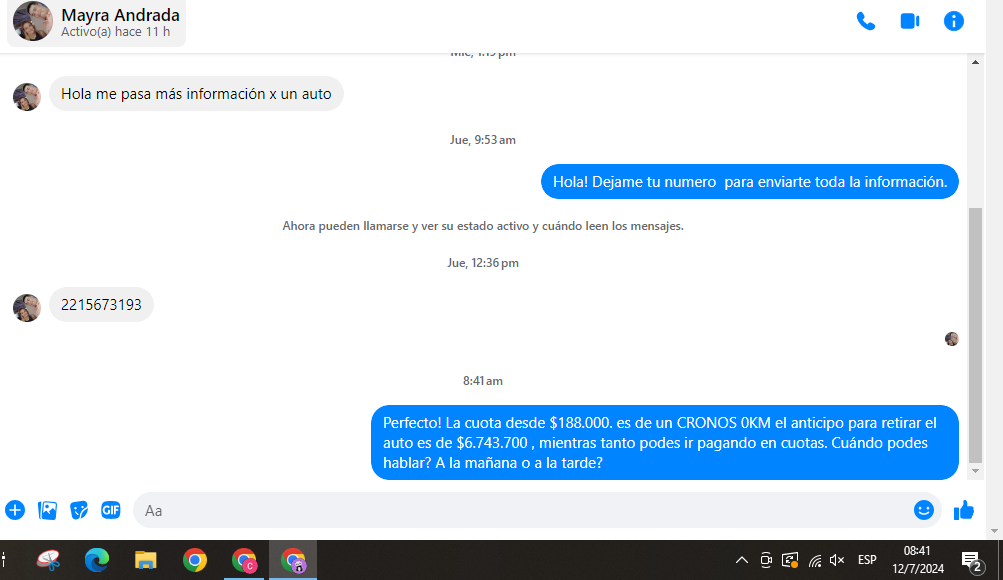The width and height of the screenshot is (1003, 580).
Task: Attach a photo to the message
Action: [47, 510]
